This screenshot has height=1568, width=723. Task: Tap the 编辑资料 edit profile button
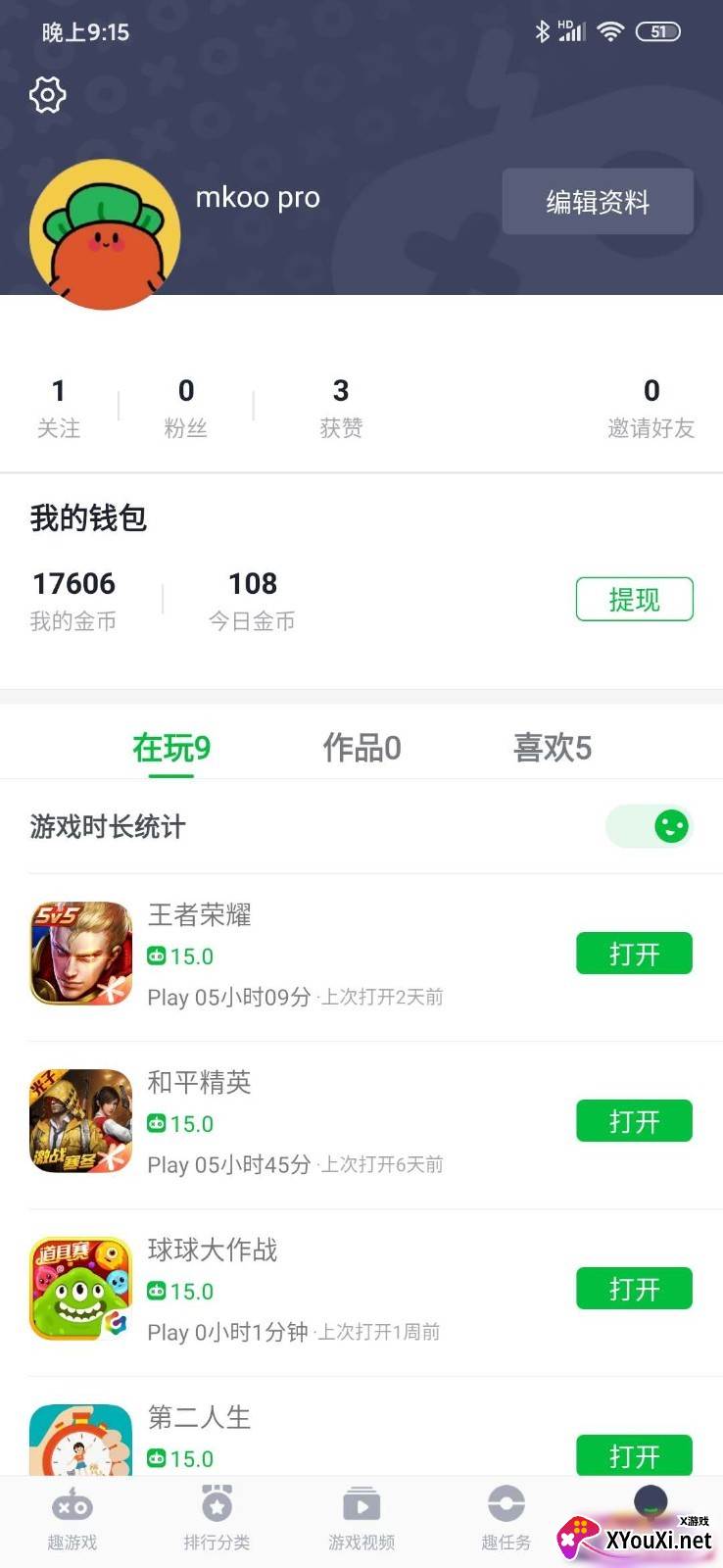click(x=598, y=202)
